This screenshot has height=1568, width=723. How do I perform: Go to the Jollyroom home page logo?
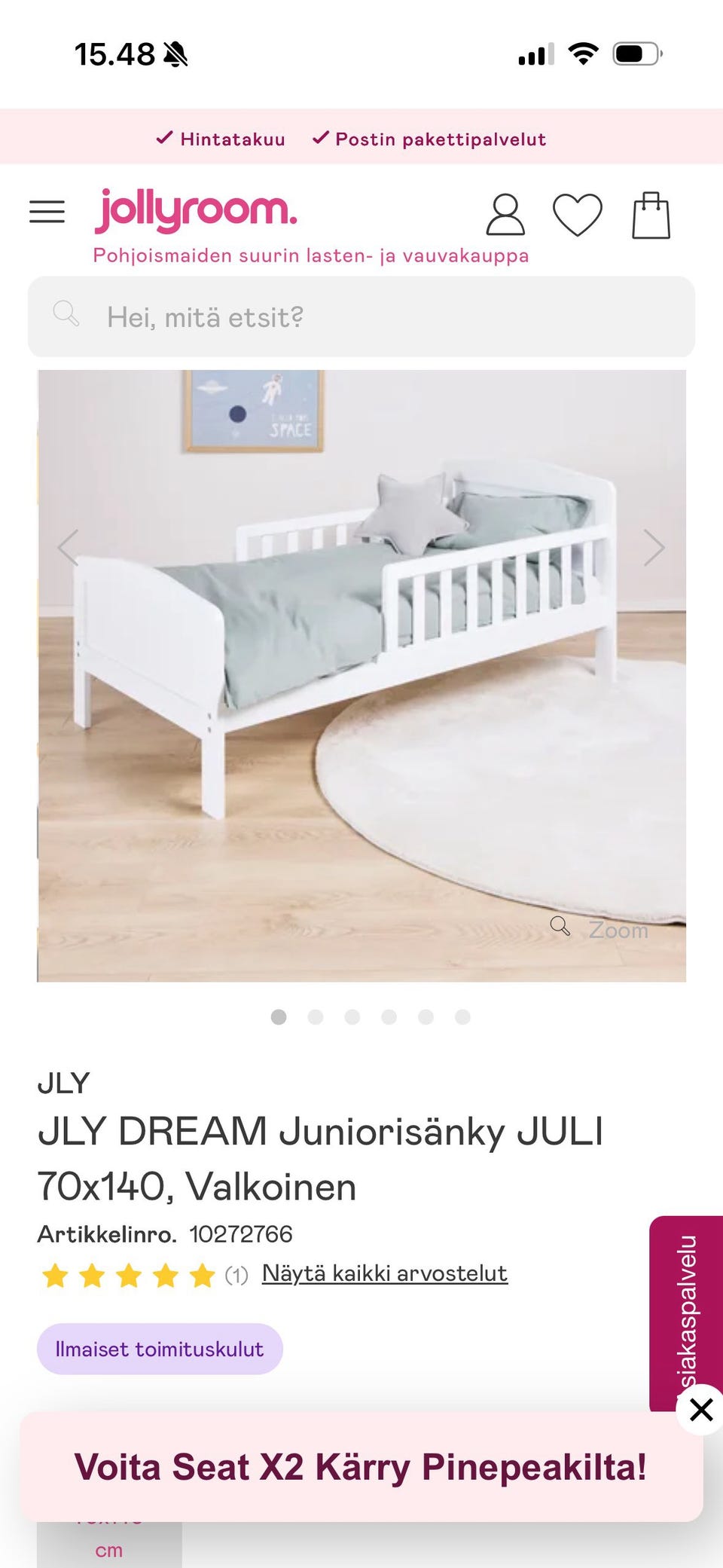(x=196, y=211)
